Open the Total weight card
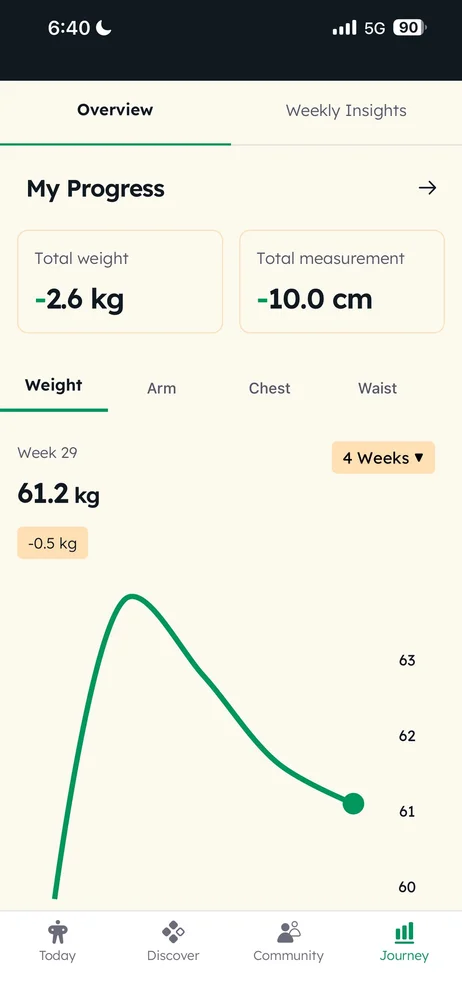 [120, 281]
